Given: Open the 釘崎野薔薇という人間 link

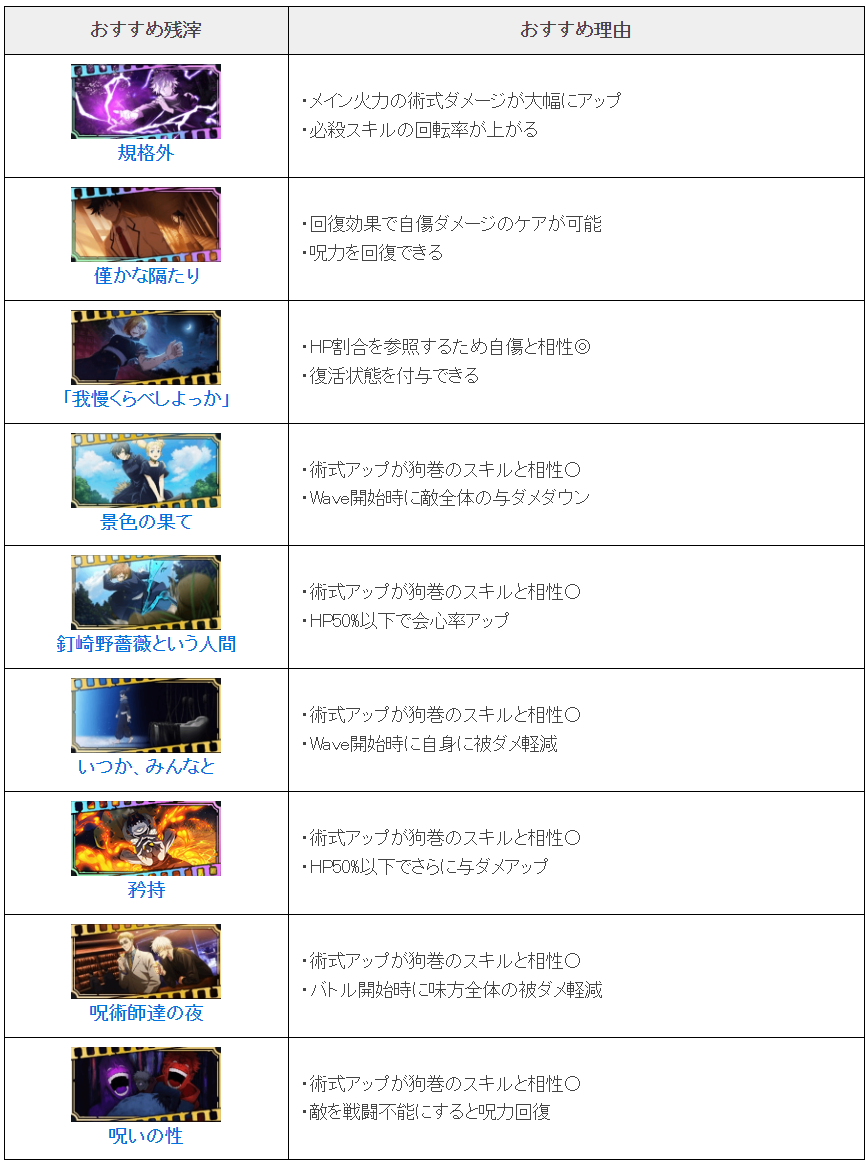Looking at the screenshot, I should pyautogui.click(x=146, y=644).
